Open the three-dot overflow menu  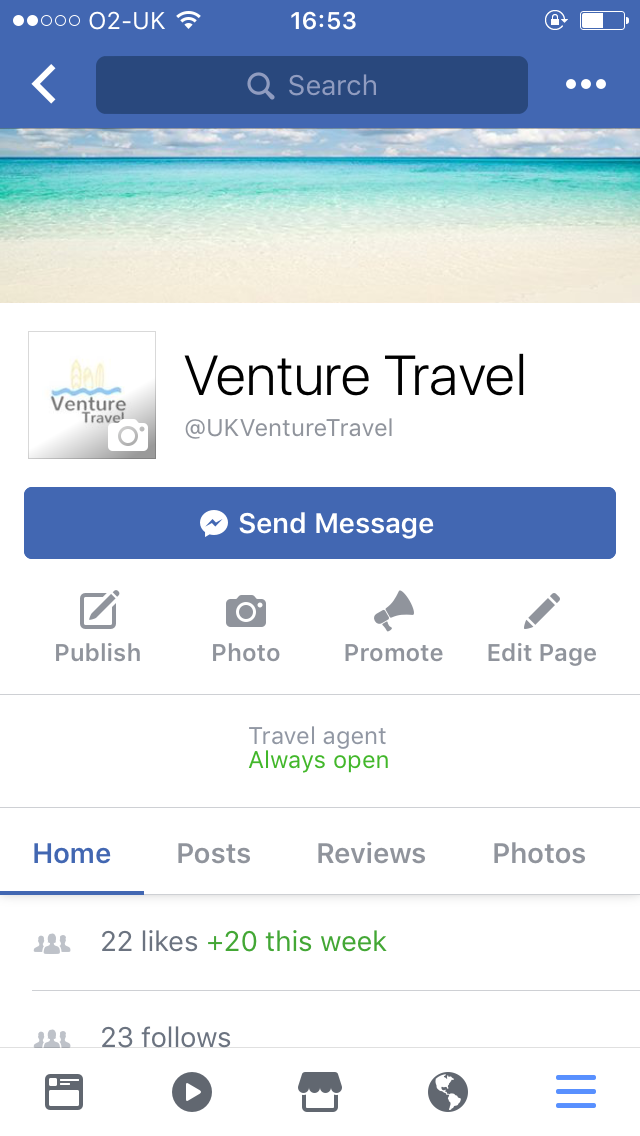coord(586,84)
